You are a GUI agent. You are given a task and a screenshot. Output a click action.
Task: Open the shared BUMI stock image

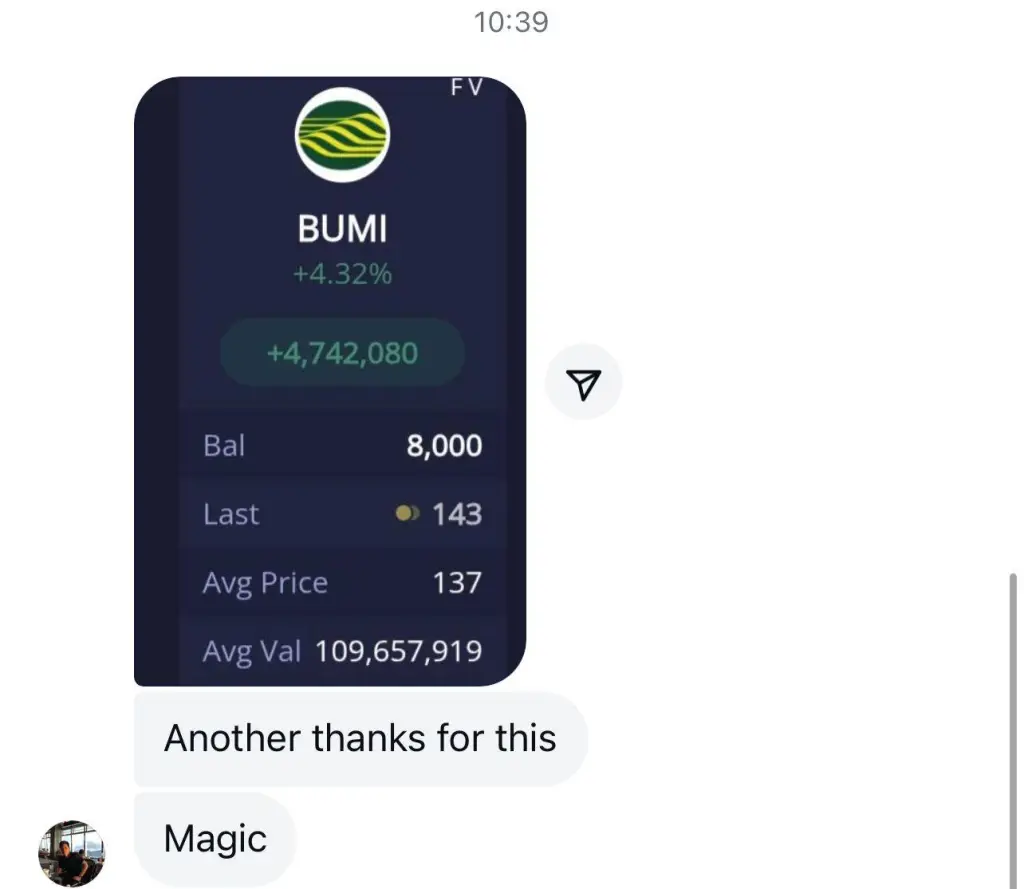pos(330,381)
